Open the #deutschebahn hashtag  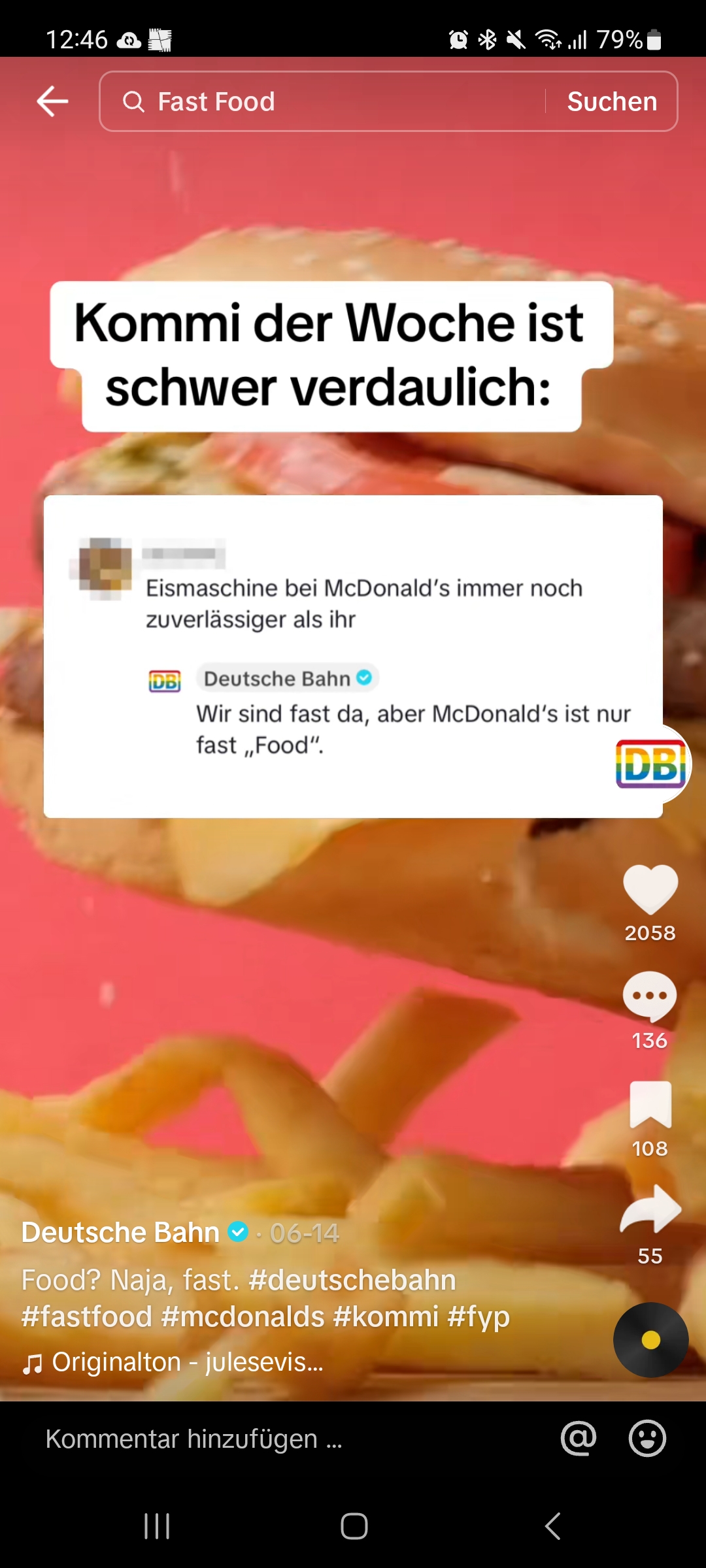(352, 1280)
